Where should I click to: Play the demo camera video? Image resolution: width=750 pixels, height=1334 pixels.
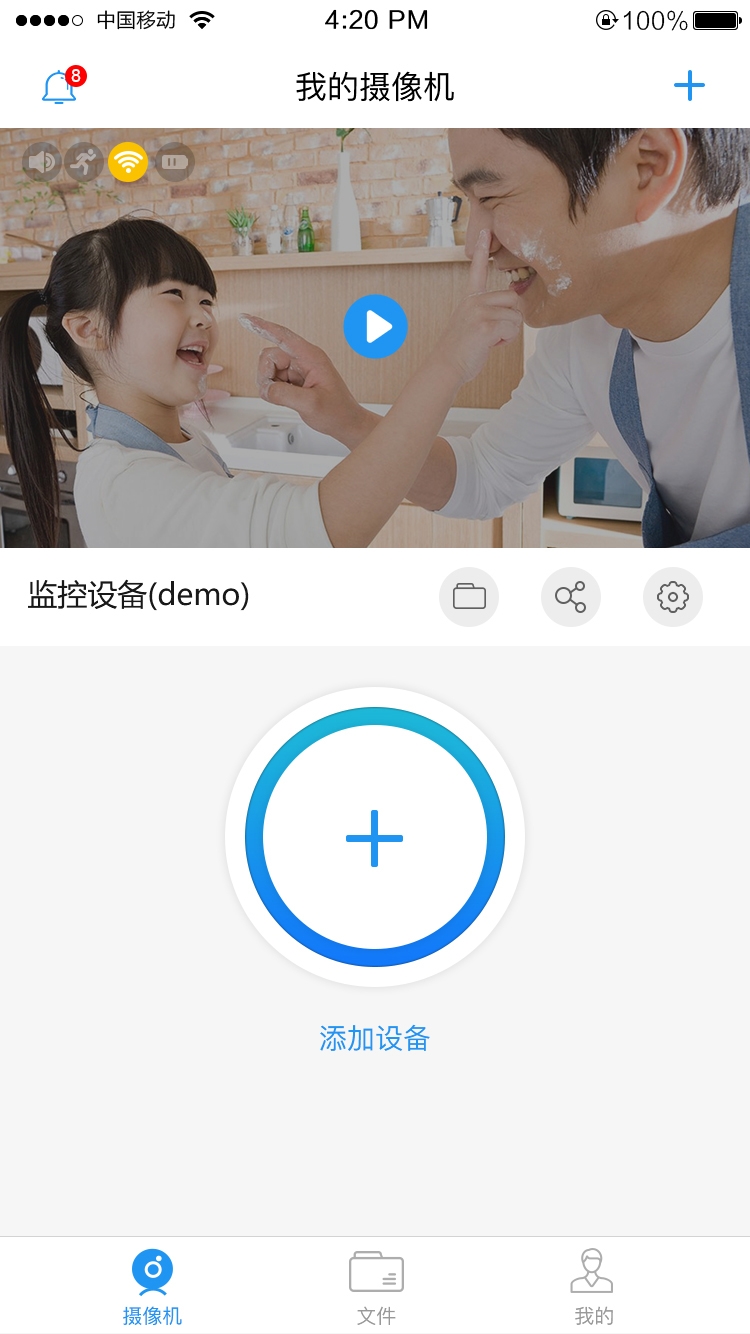(375, 326)
